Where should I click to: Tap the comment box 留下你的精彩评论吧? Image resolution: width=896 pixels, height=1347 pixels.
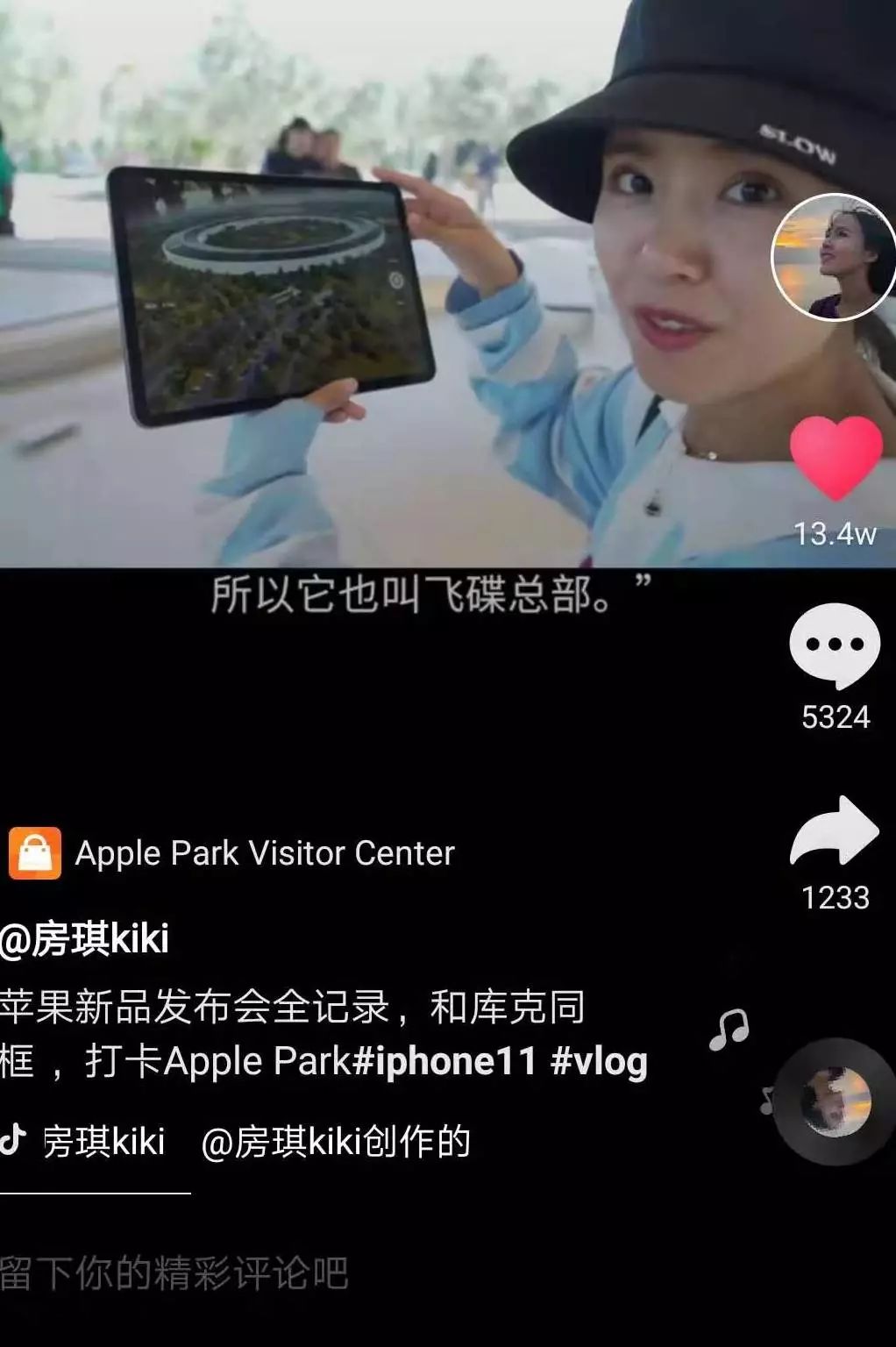click(x=175, y=1273)
